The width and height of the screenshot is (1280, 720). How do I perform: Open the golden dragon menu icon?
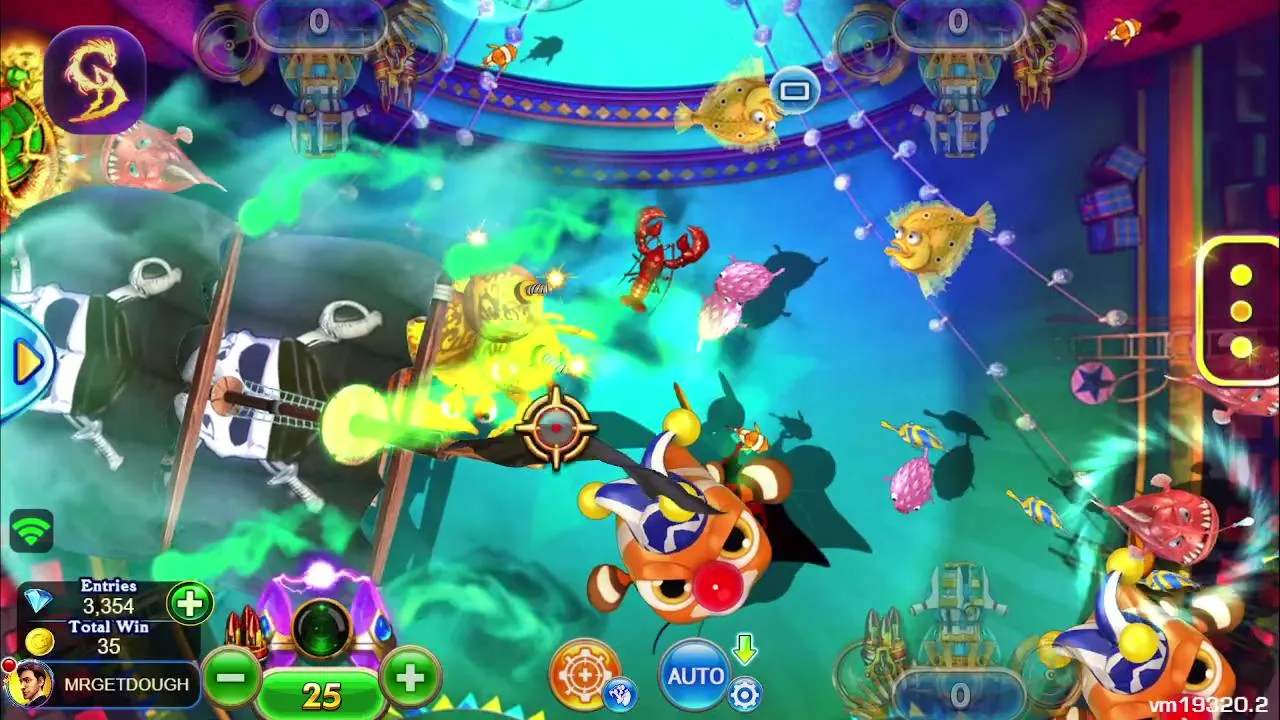[95, 80]
